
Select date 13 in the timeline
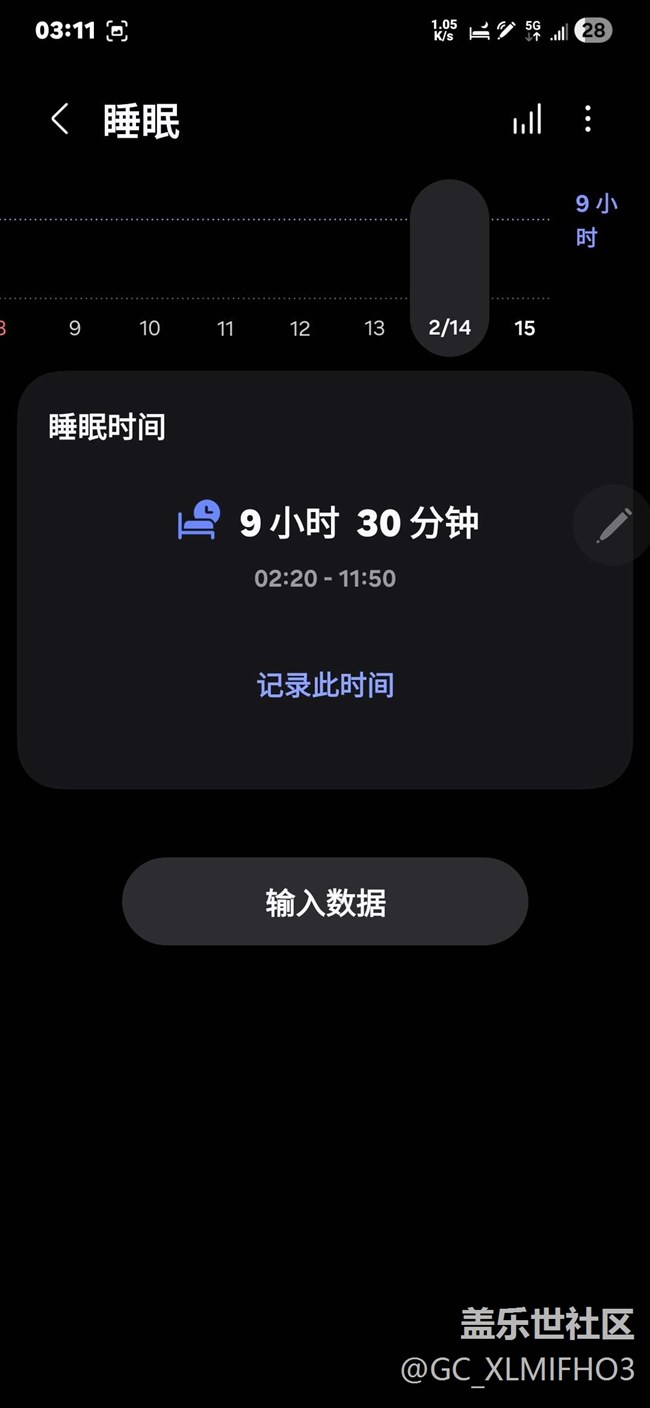[x=375, y=328]
